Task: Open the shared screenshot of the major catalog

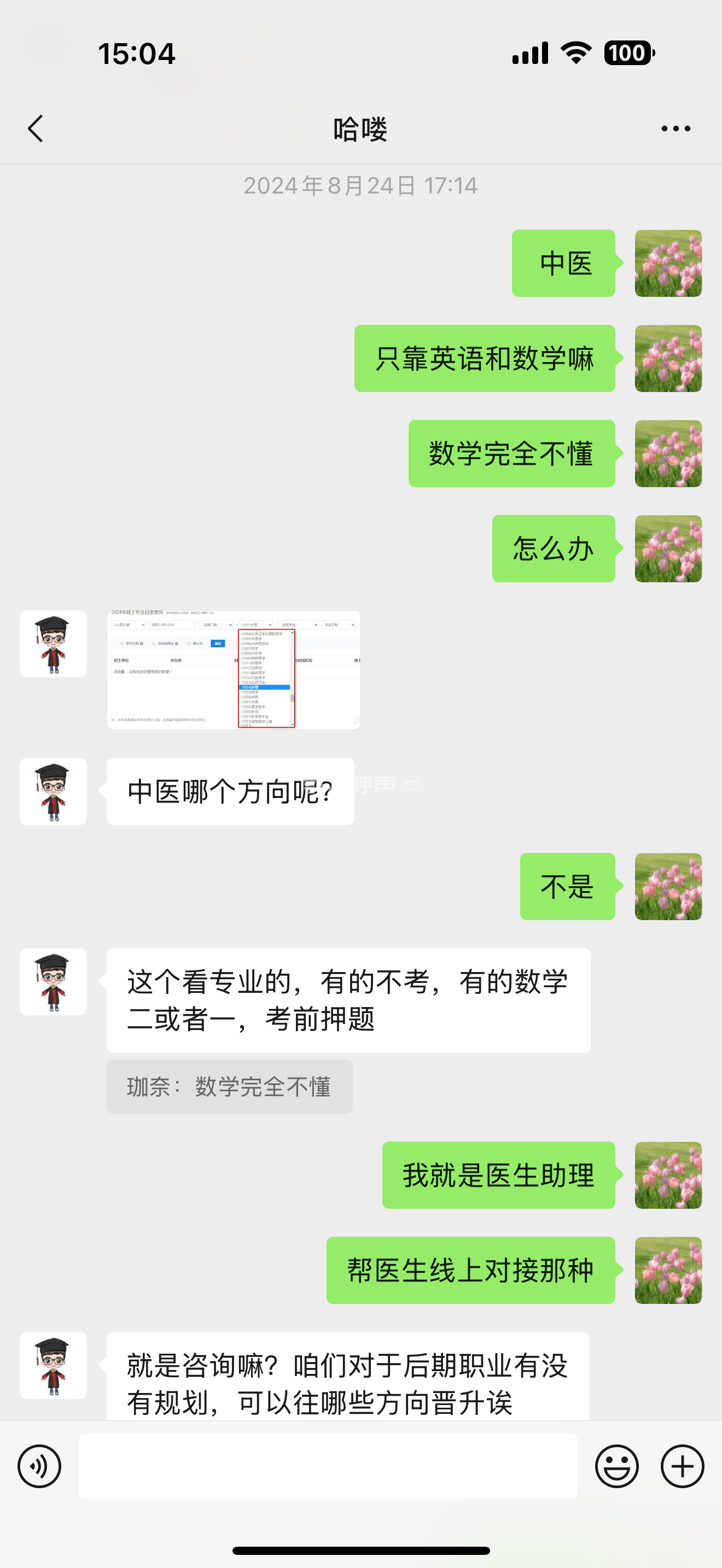Action: tap(233, 670)
